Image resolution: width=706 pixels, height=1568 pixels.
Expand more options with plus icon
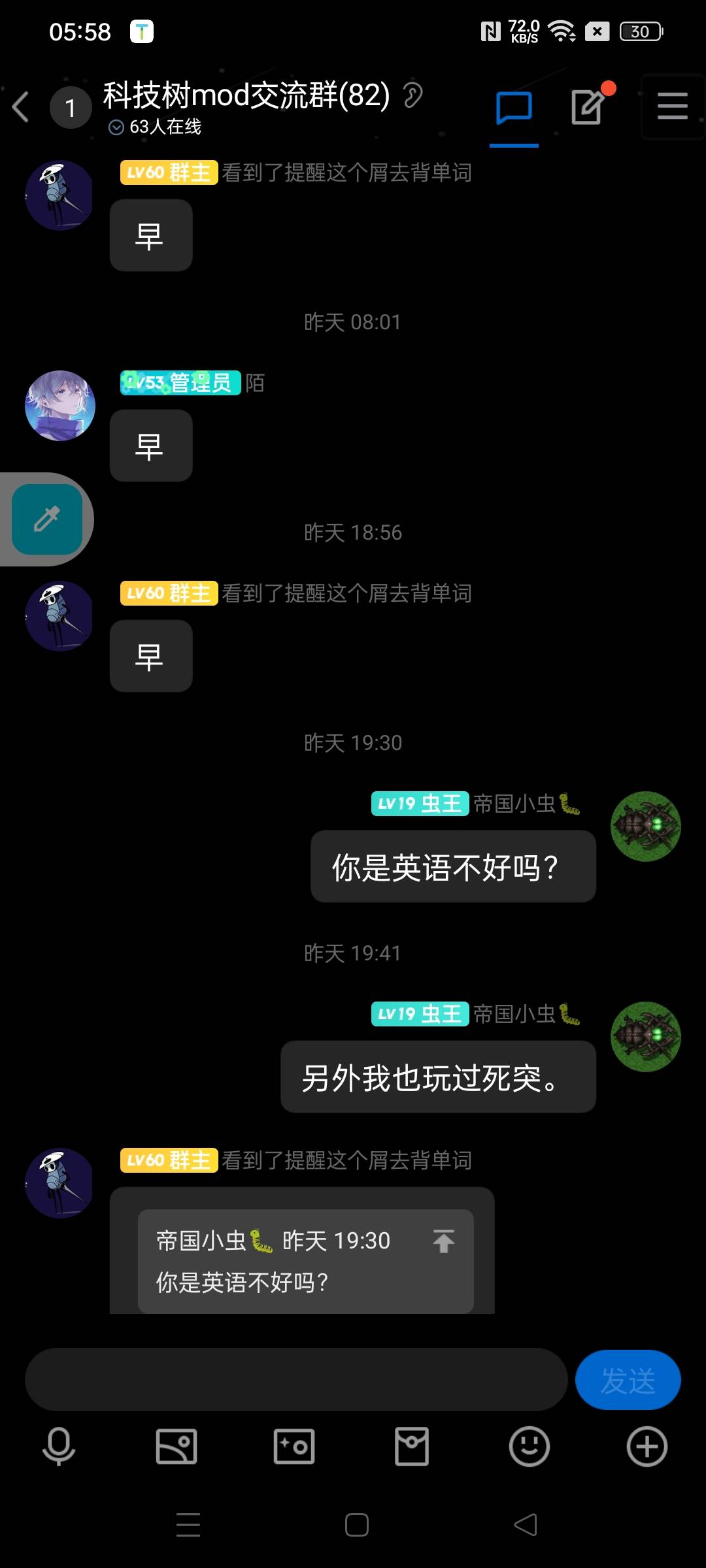pos(647,1446)
